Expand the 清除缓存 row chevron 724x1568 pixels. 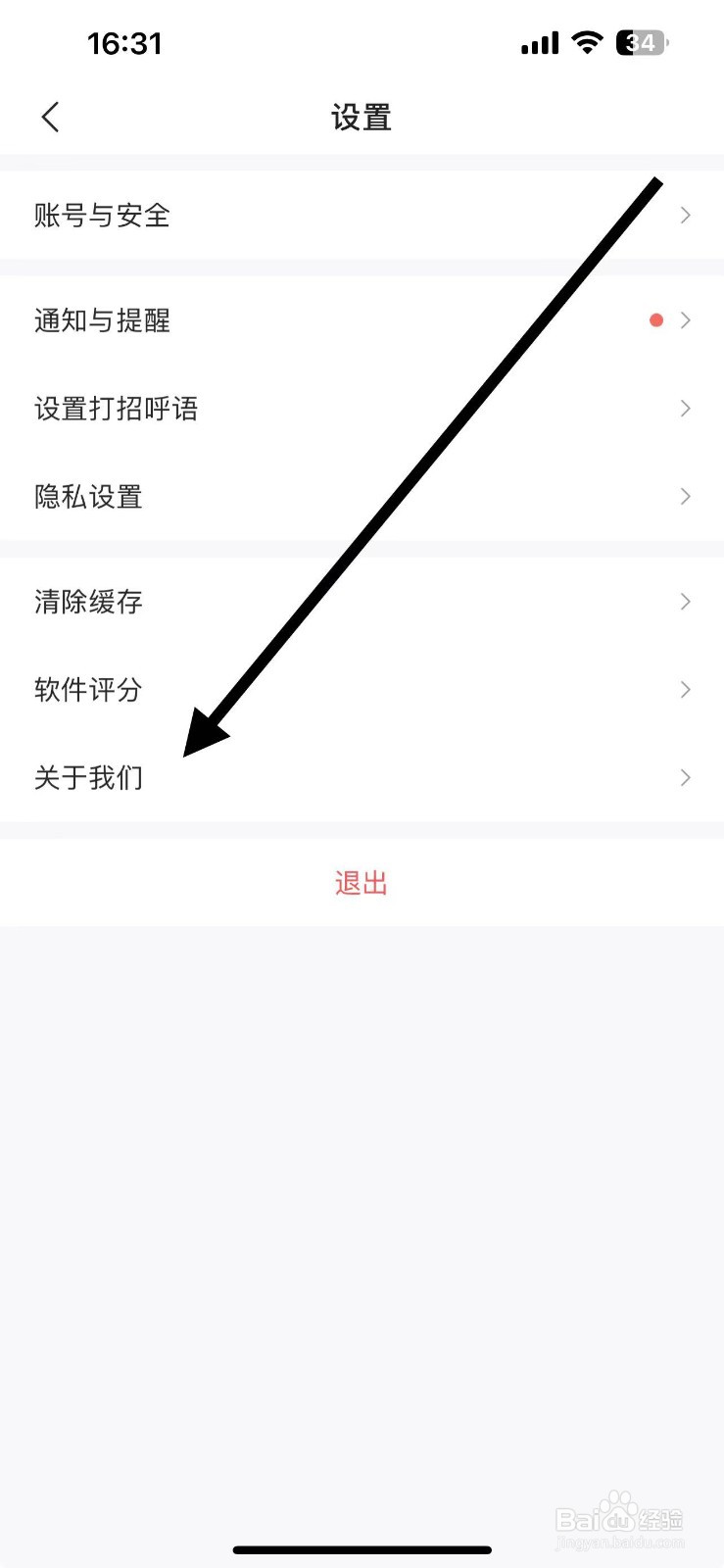tap(684, 601)
